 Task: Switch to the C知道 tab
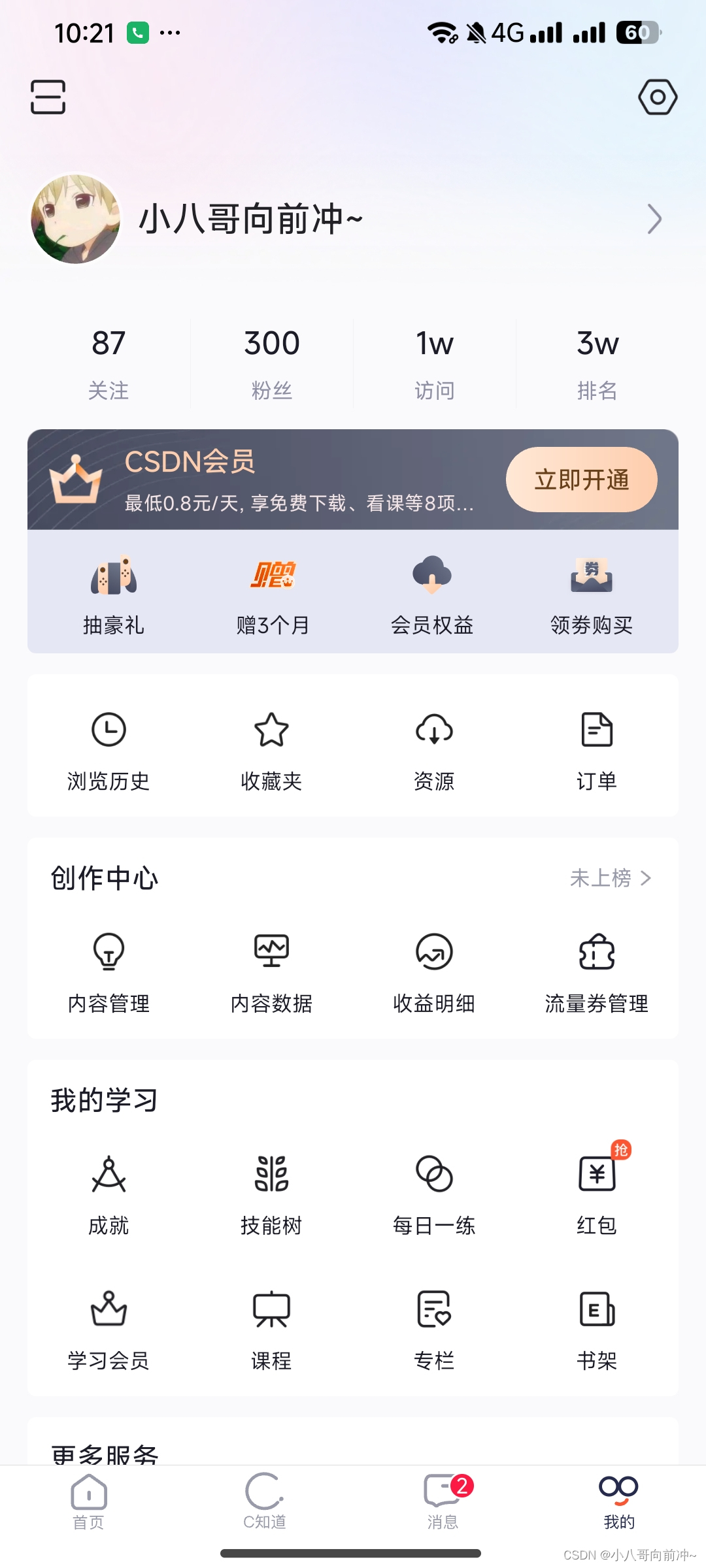click(x=265, y=1503)
